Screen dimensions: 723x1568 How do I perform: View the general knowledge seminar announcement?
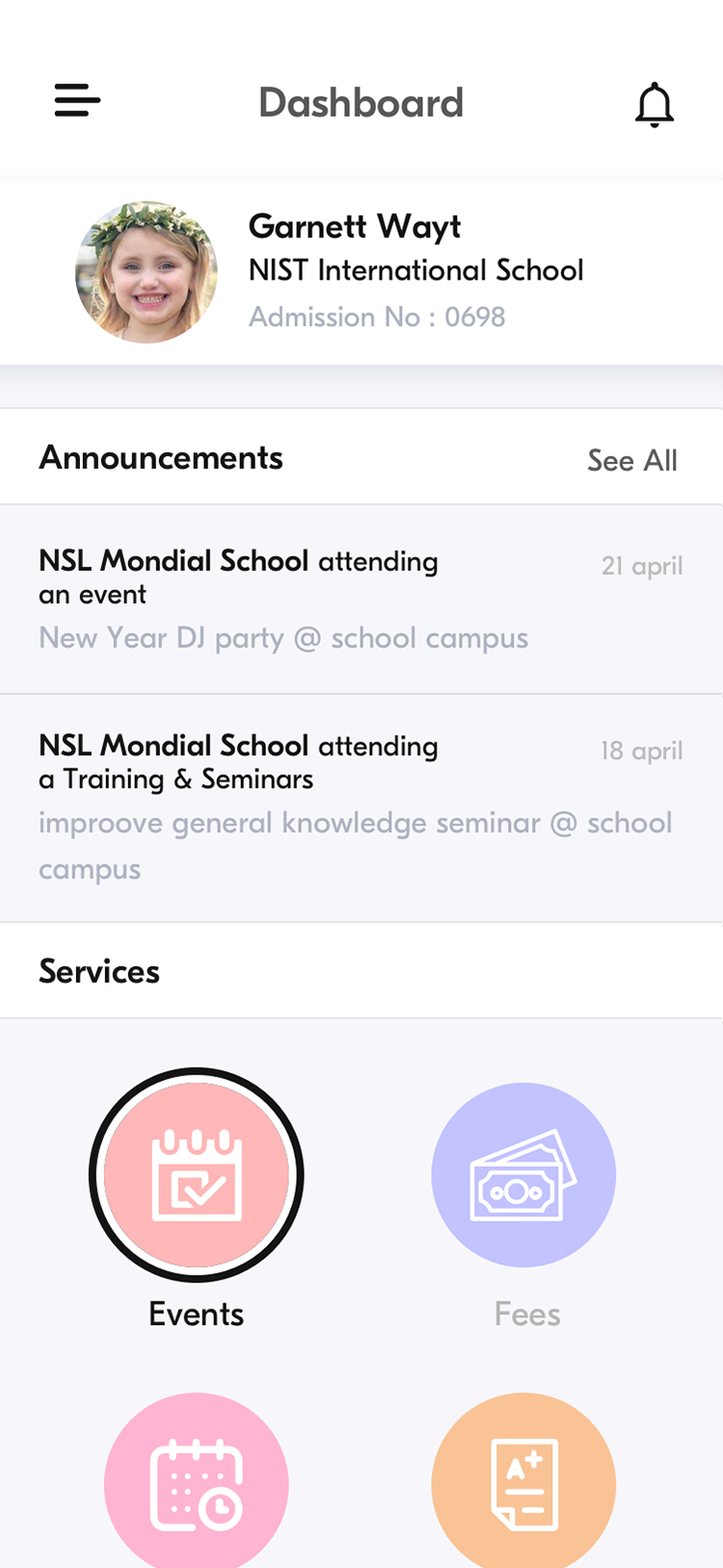[x=361, y=807]
